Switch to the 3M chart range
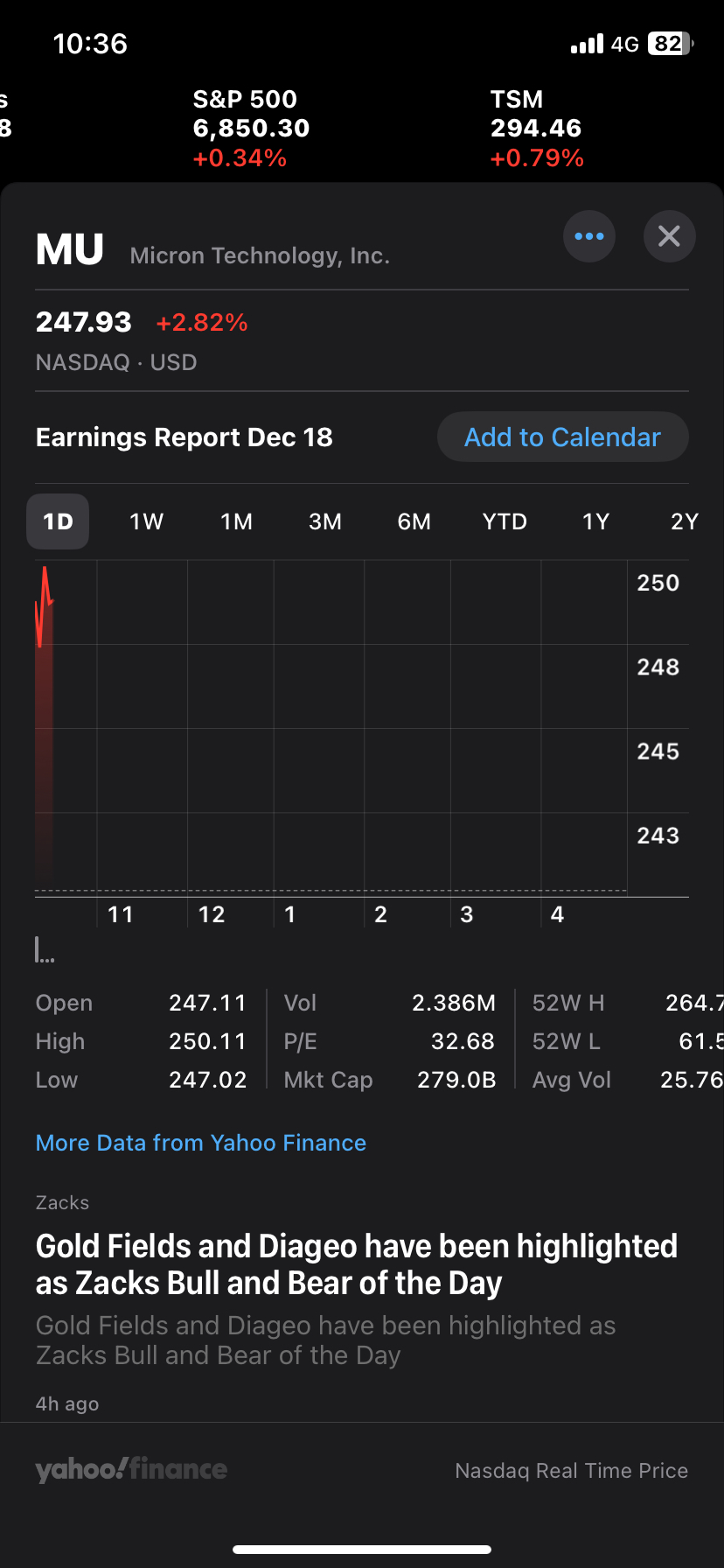Screen dimensions: 724x1568 point(325,521)
